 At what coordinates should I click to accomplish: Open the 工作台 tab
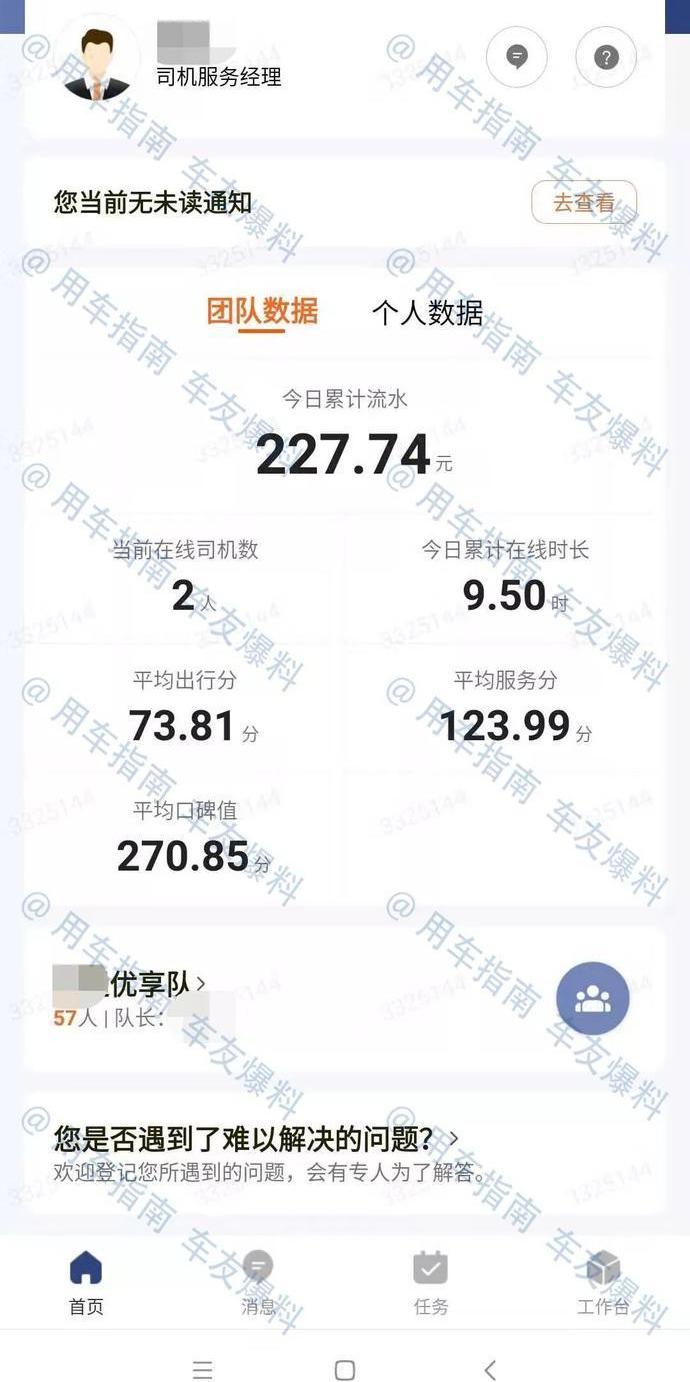click(603, 1281)
